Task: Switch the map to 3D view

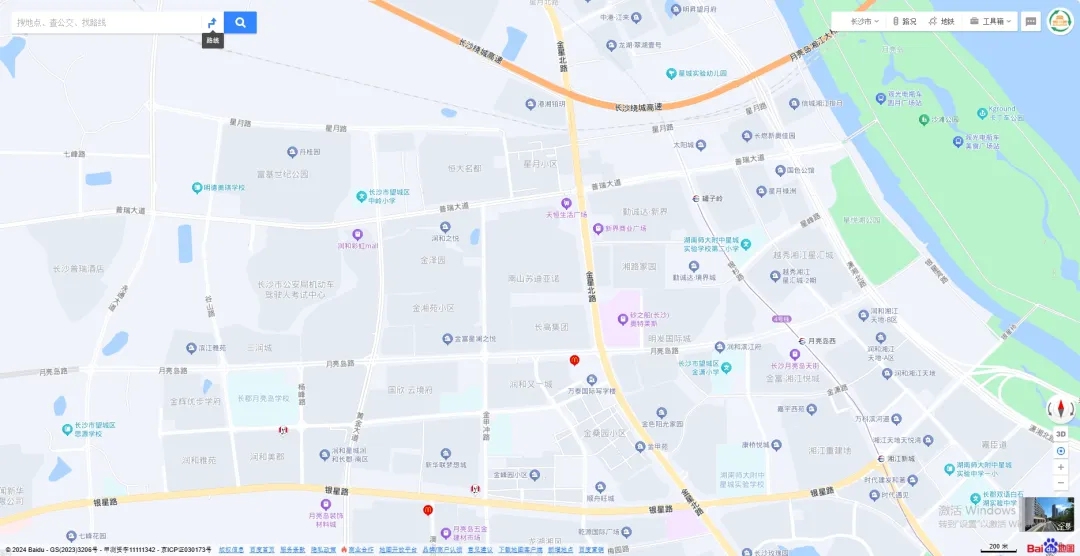Action: click(x=1060, y=433)
